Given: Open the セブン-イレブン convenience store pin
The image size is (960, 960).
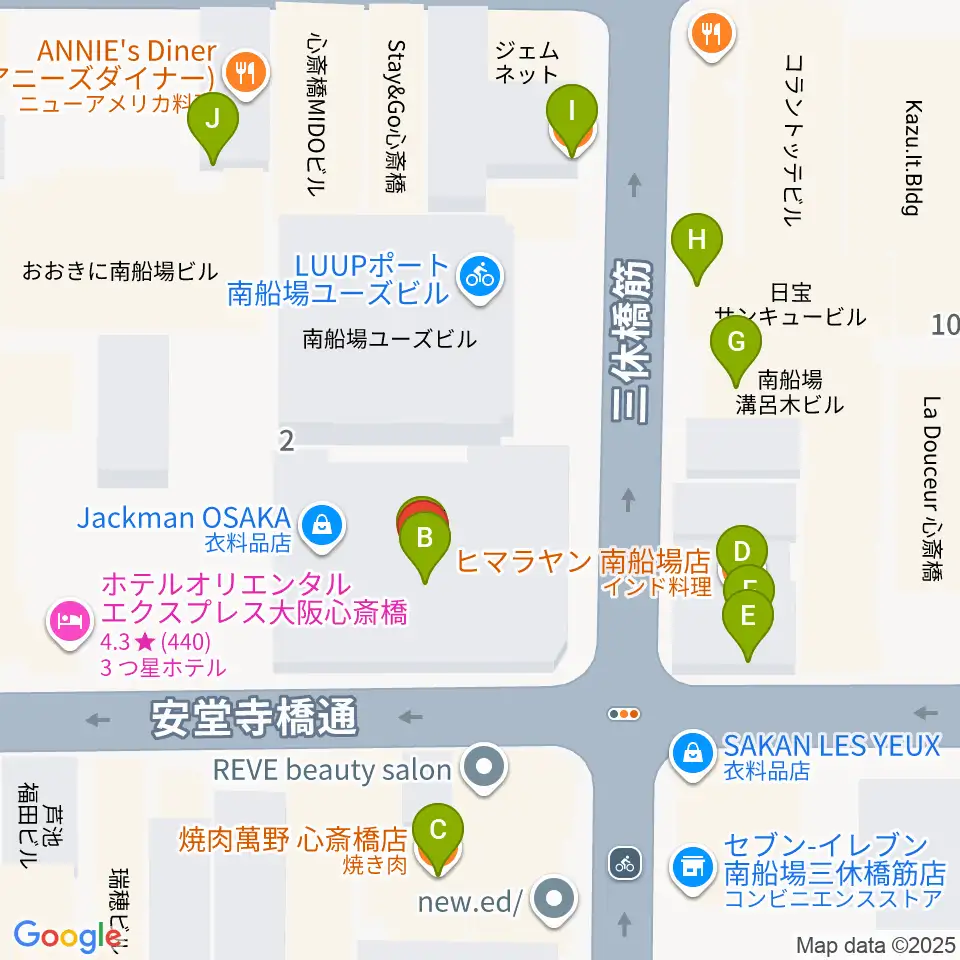Looking at the screenshot, I should (691, 862).
